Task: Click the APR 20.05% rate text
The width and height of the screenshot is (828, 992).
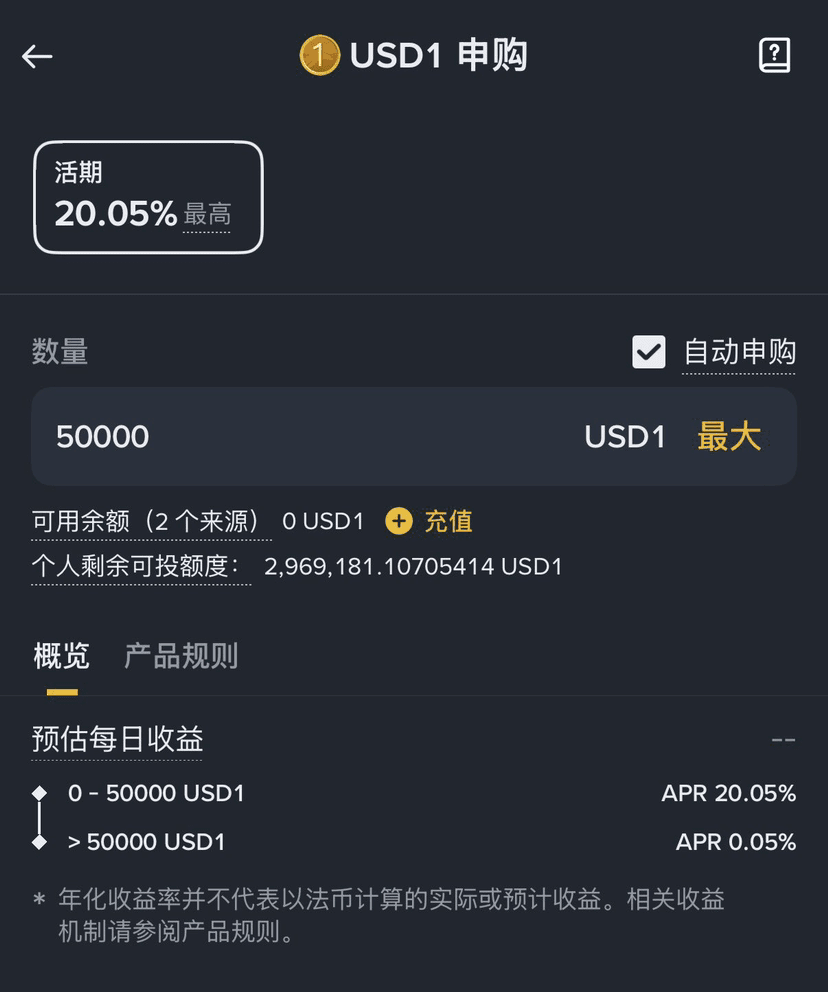Action: pyautogui.click(x=729, y=793)
